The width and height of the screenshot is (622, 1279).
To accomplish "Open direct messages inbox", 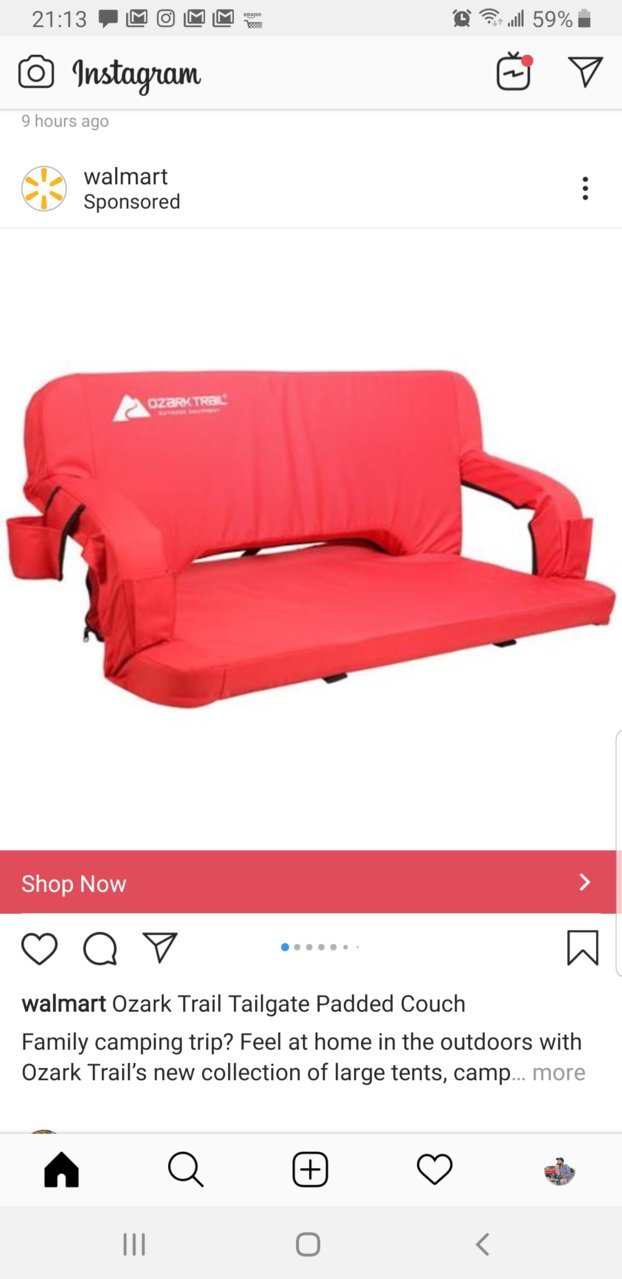I will click(x=585, y=71).
